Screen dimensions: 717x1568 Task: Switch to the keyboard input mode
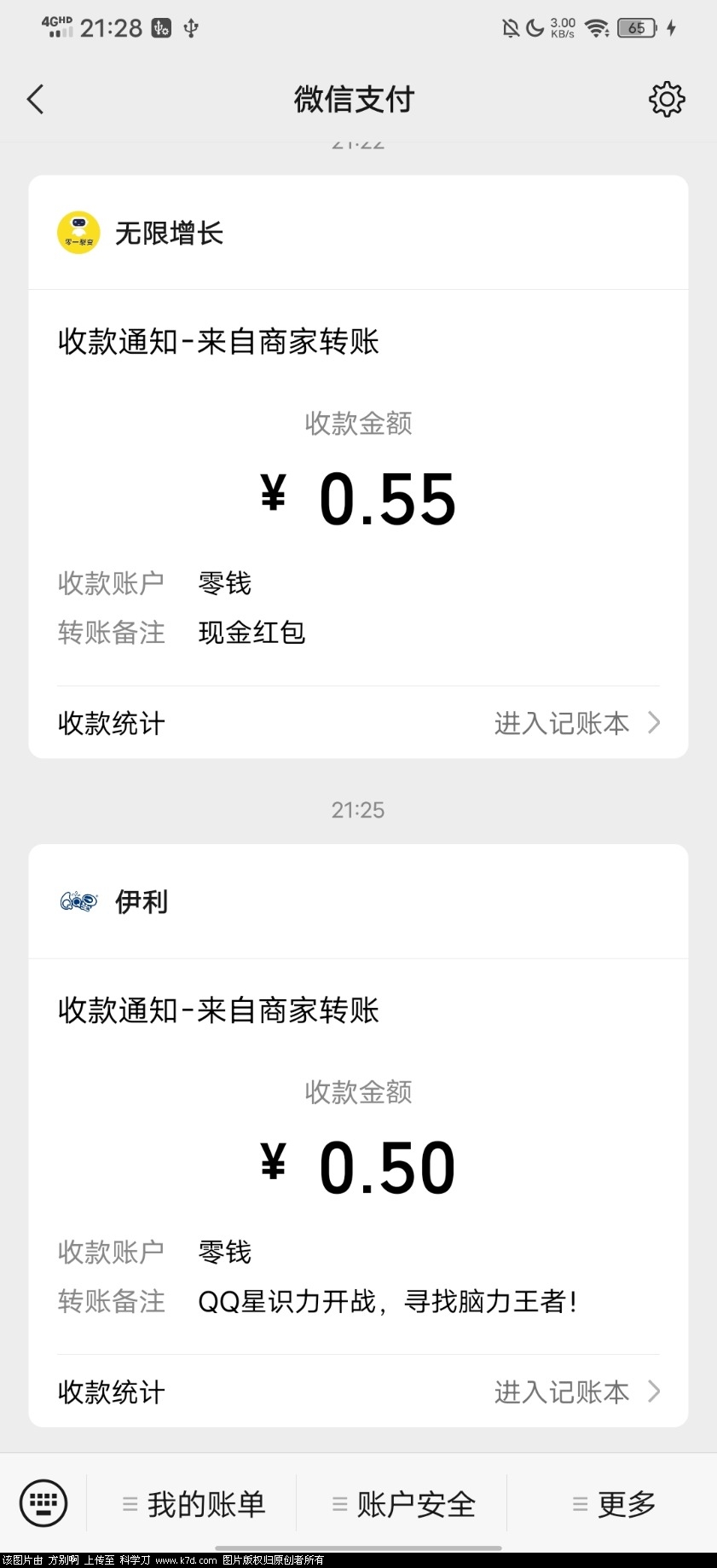[x=43, y=1504]
